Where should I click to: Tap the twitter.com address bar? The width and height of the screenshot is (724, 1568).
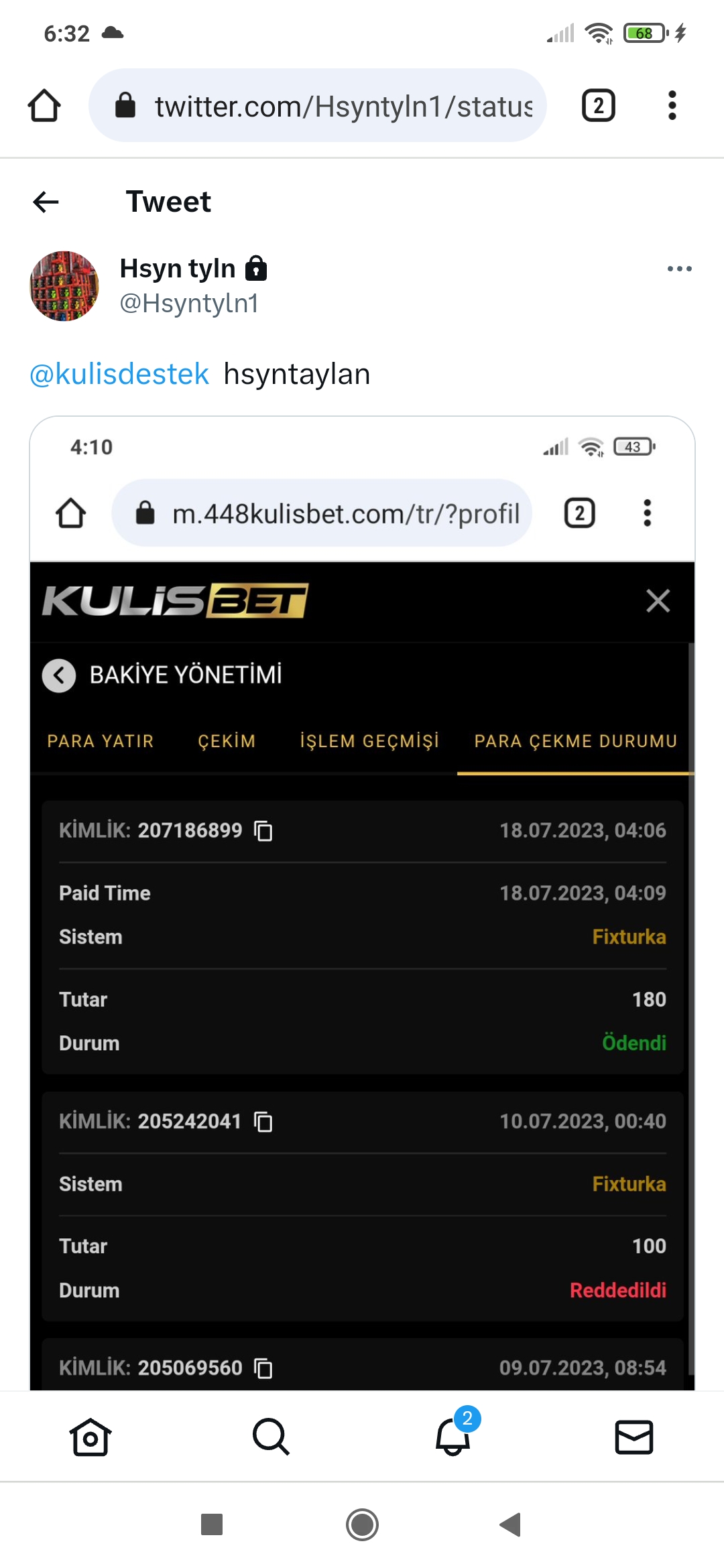(x=318, y=106)
